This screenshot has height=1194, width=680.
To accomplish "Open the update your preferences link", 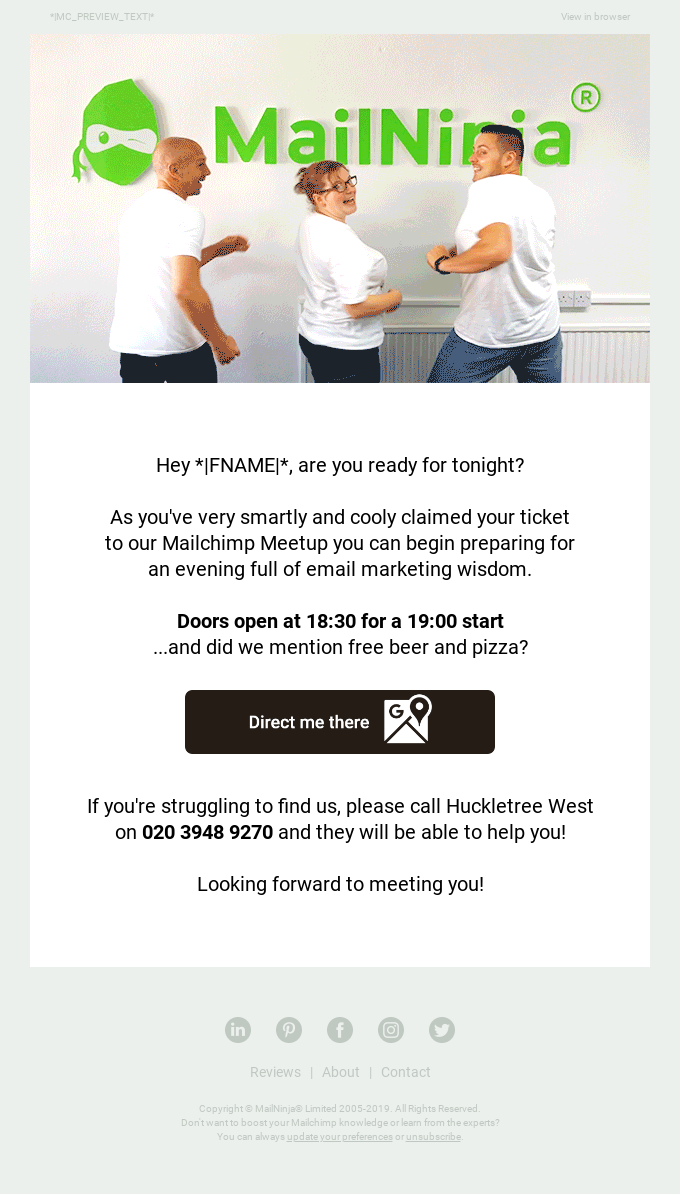I will pos(340,1137).
